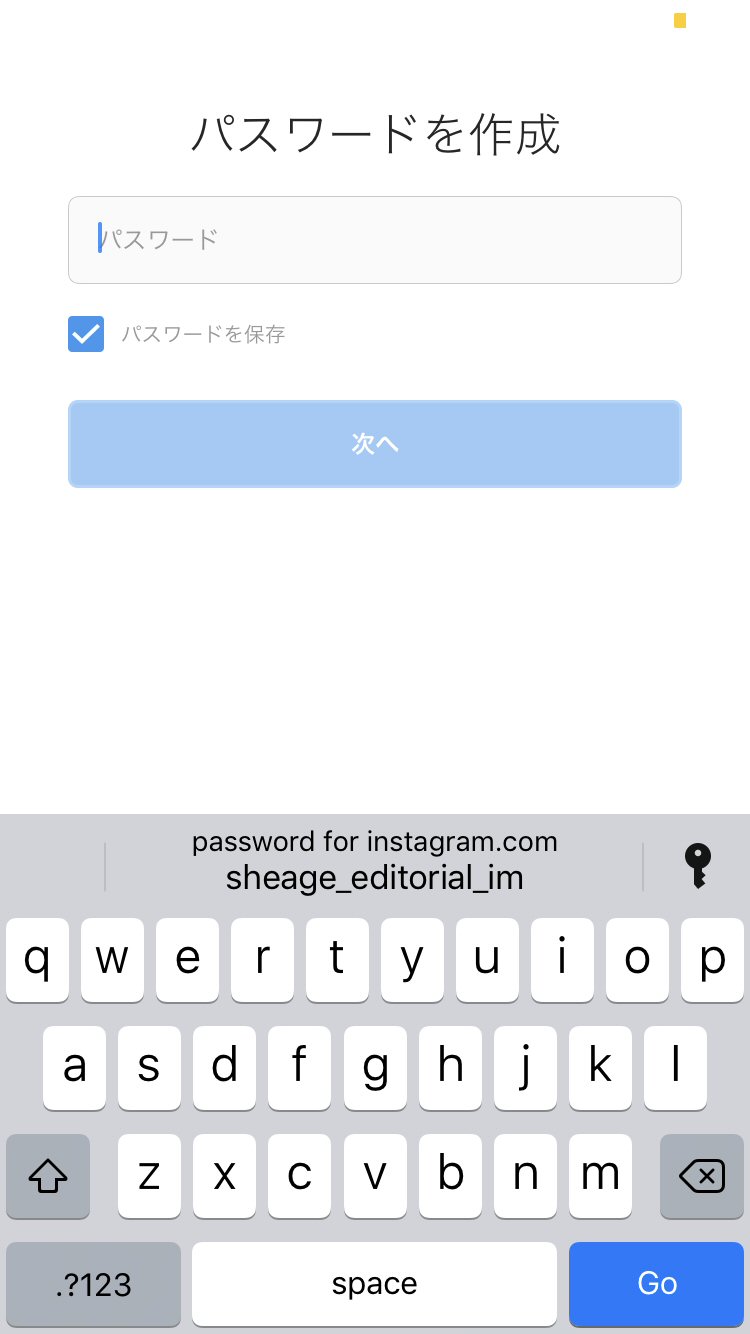Open saved passwords key icon
Viewport: 750px width, 1334px height.
[697, 866]
